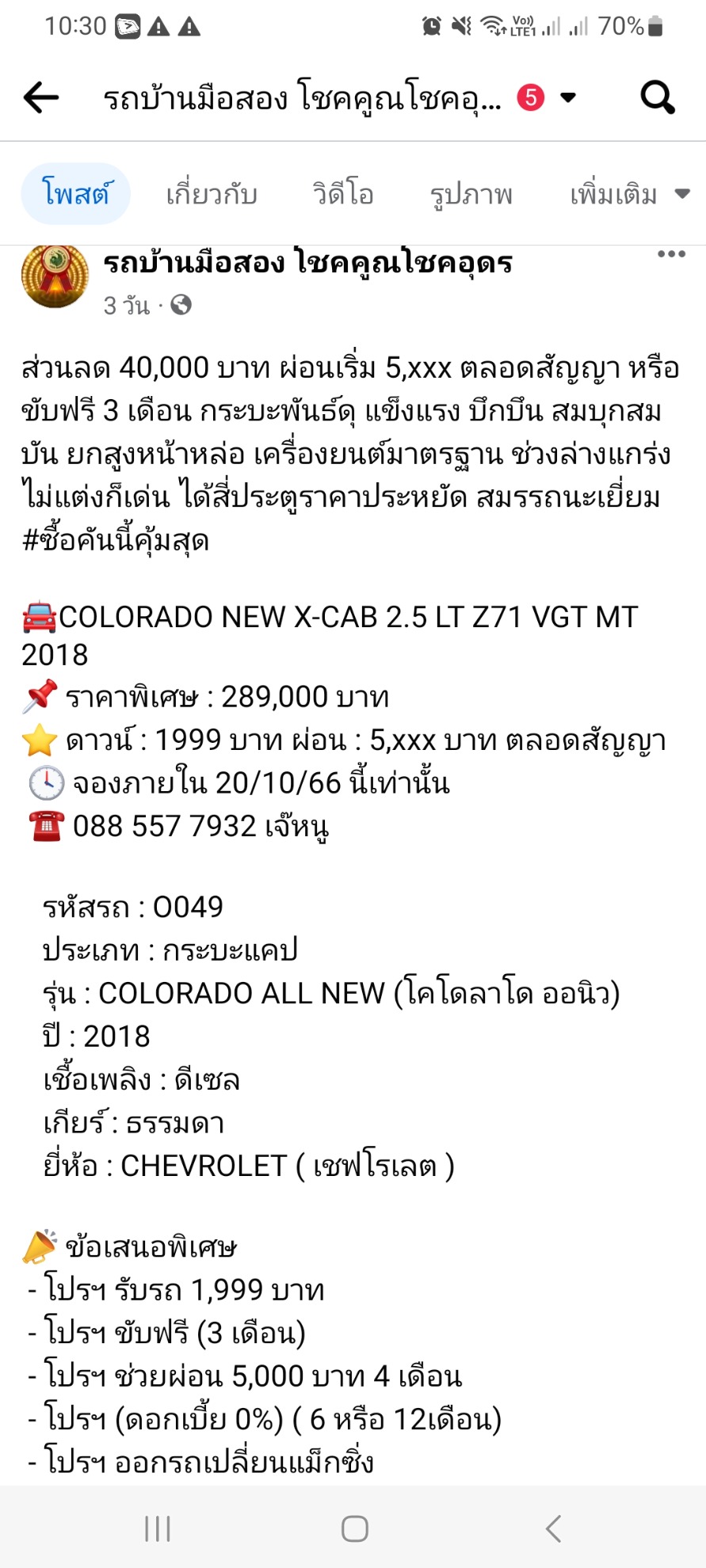Open the page's profile picture

point(55,276)
